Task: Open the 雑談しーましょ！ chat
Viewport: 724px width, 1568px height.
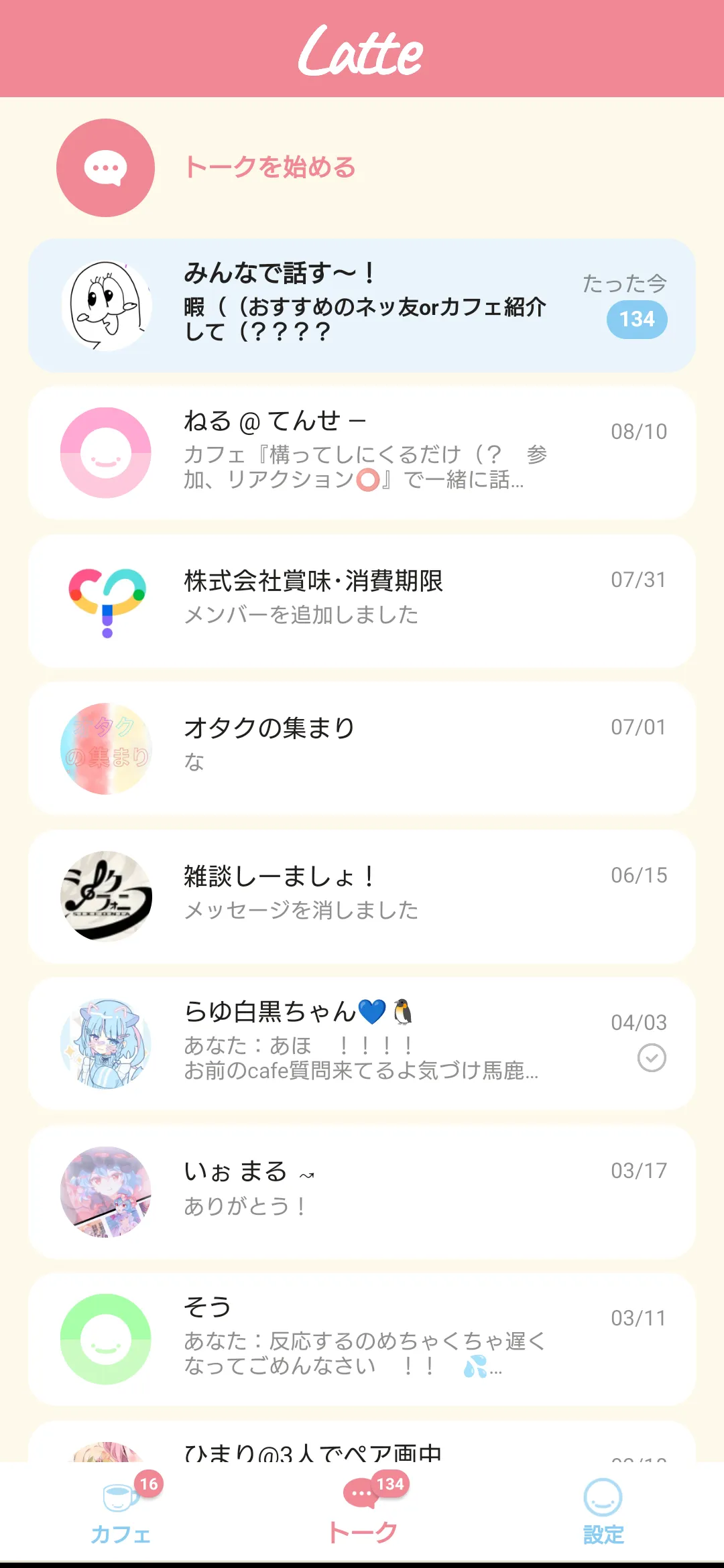Action: click(362, 896)
